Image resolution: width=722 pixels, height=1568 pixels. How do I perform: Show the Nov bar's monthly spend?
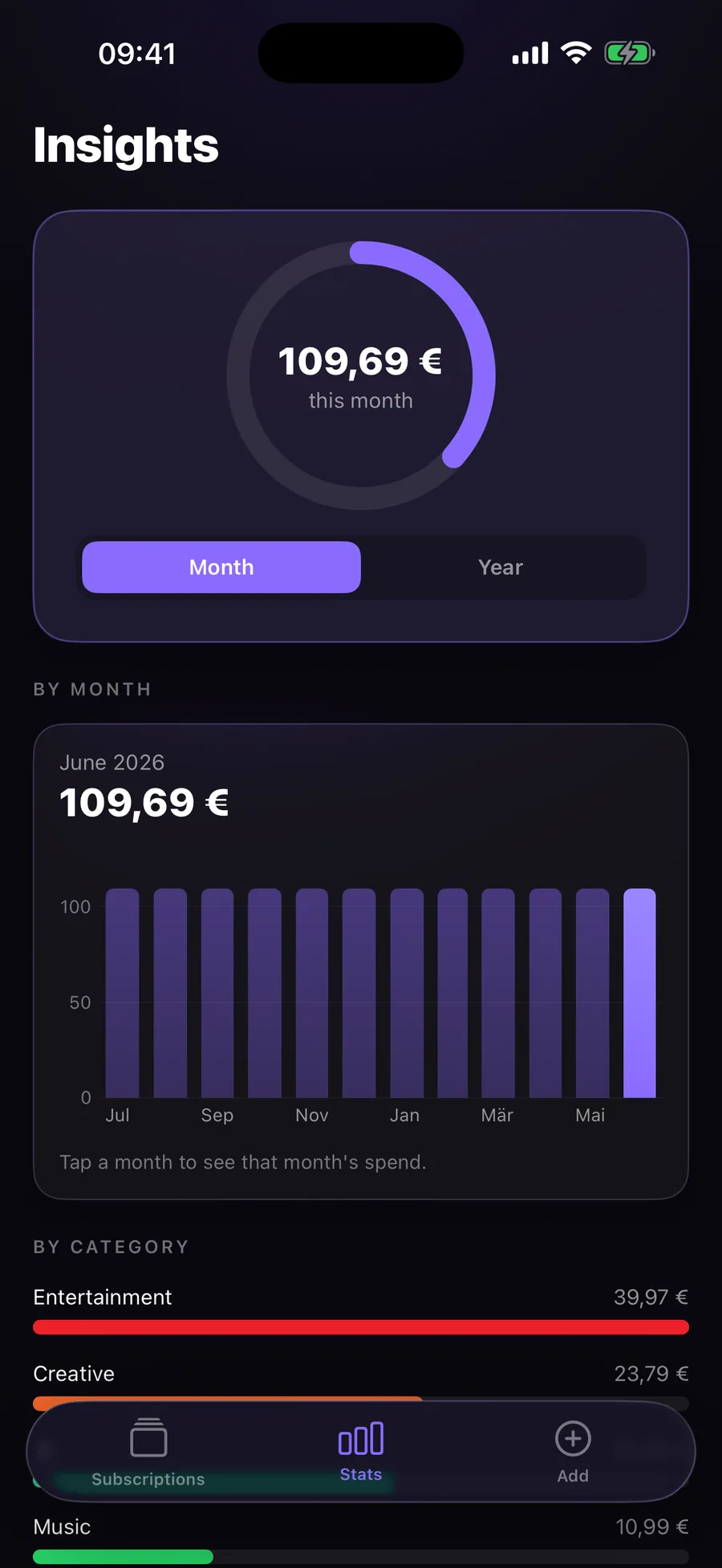coord(312,993)
